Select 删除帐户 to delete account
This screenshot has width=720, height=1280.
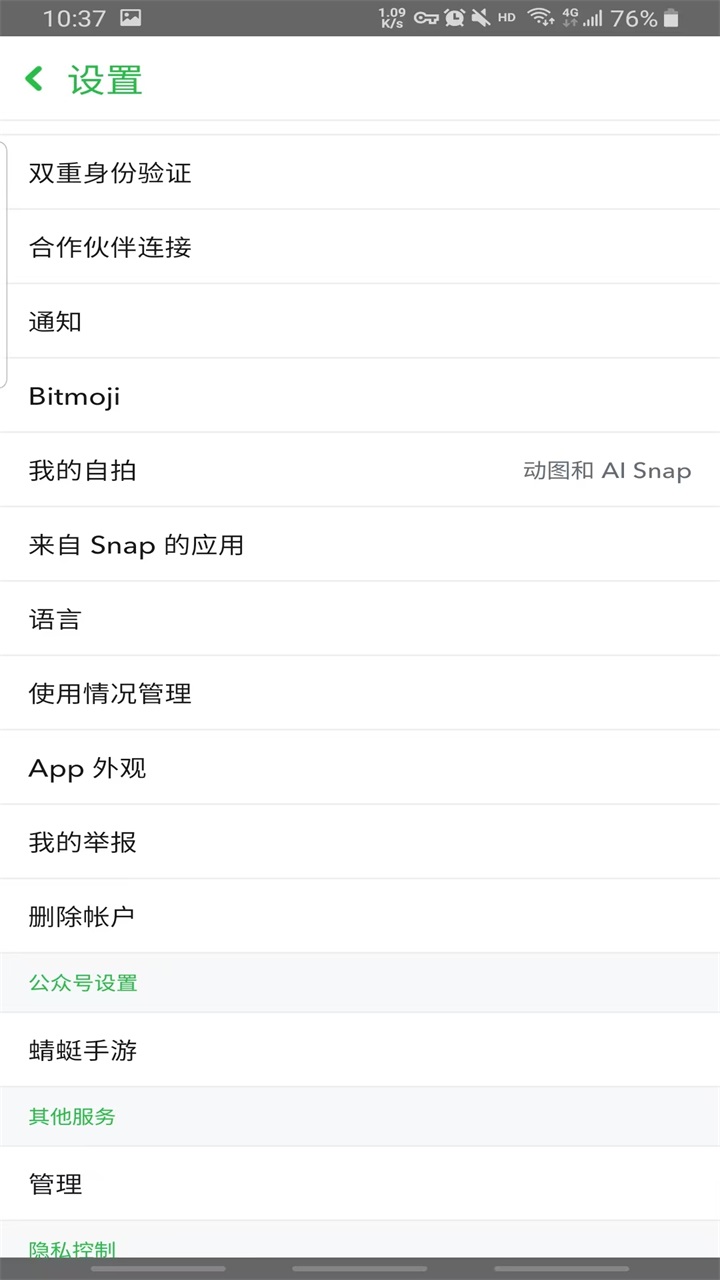(360, 915)
